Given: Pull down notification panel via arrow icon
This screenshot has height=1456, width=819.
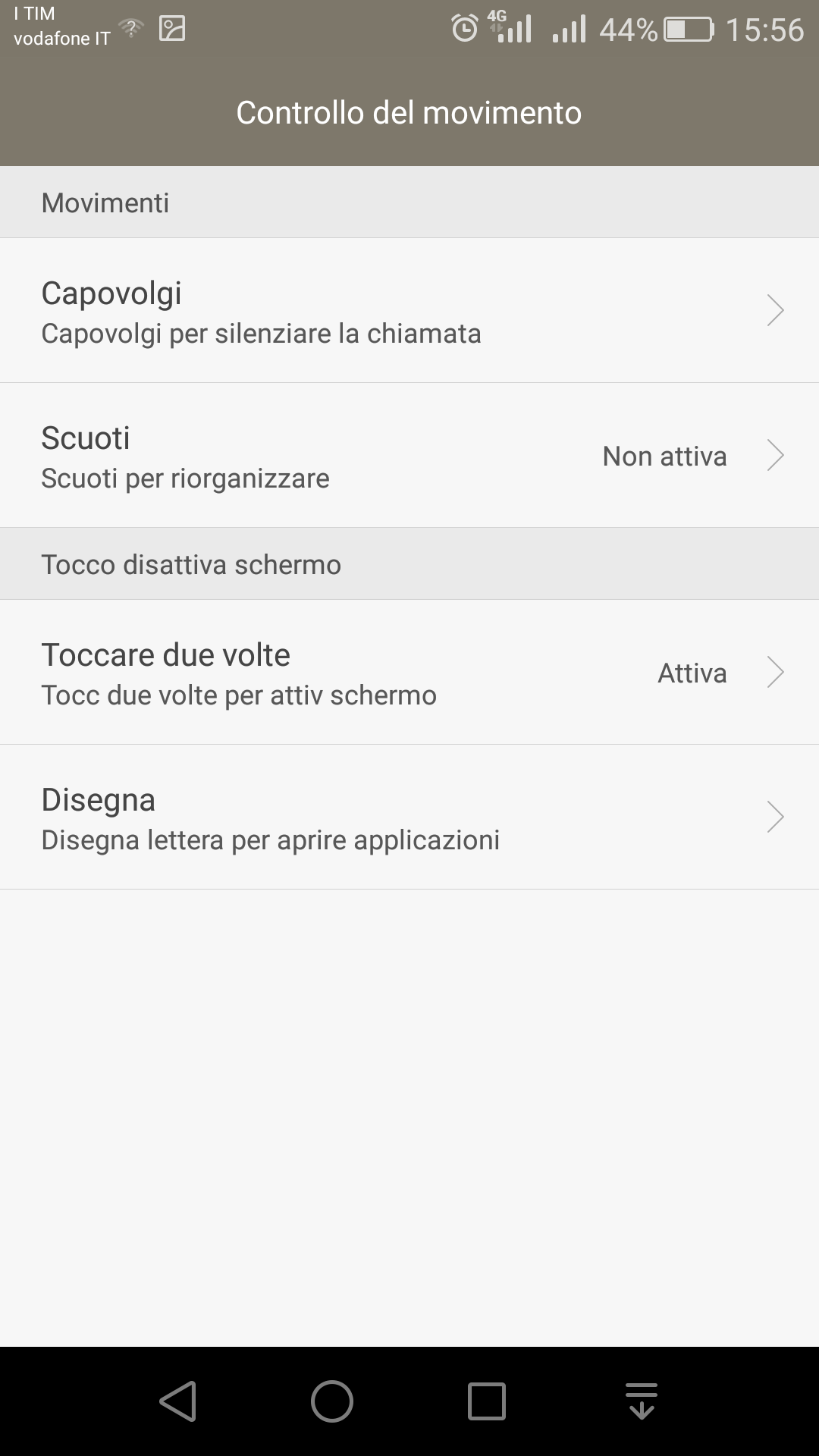Looking at the screenshot, I should [x=642, y=1401].
